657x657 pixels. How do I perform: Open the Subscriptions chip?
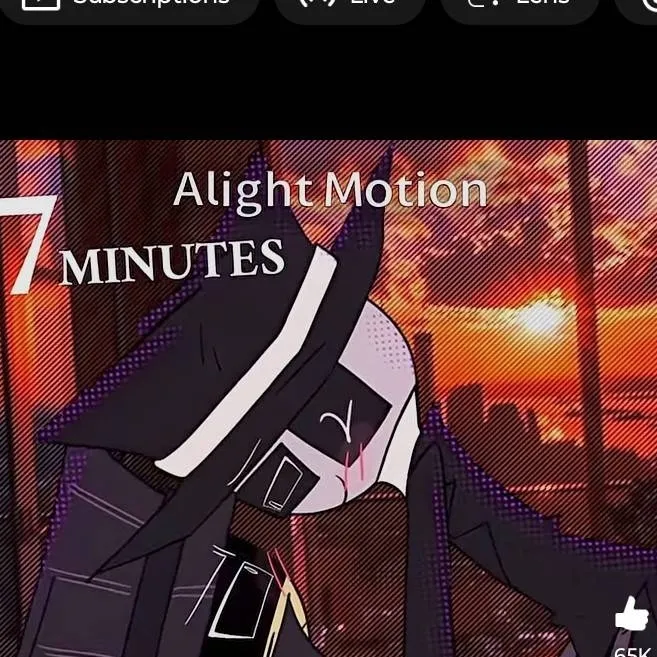point(130,6)
